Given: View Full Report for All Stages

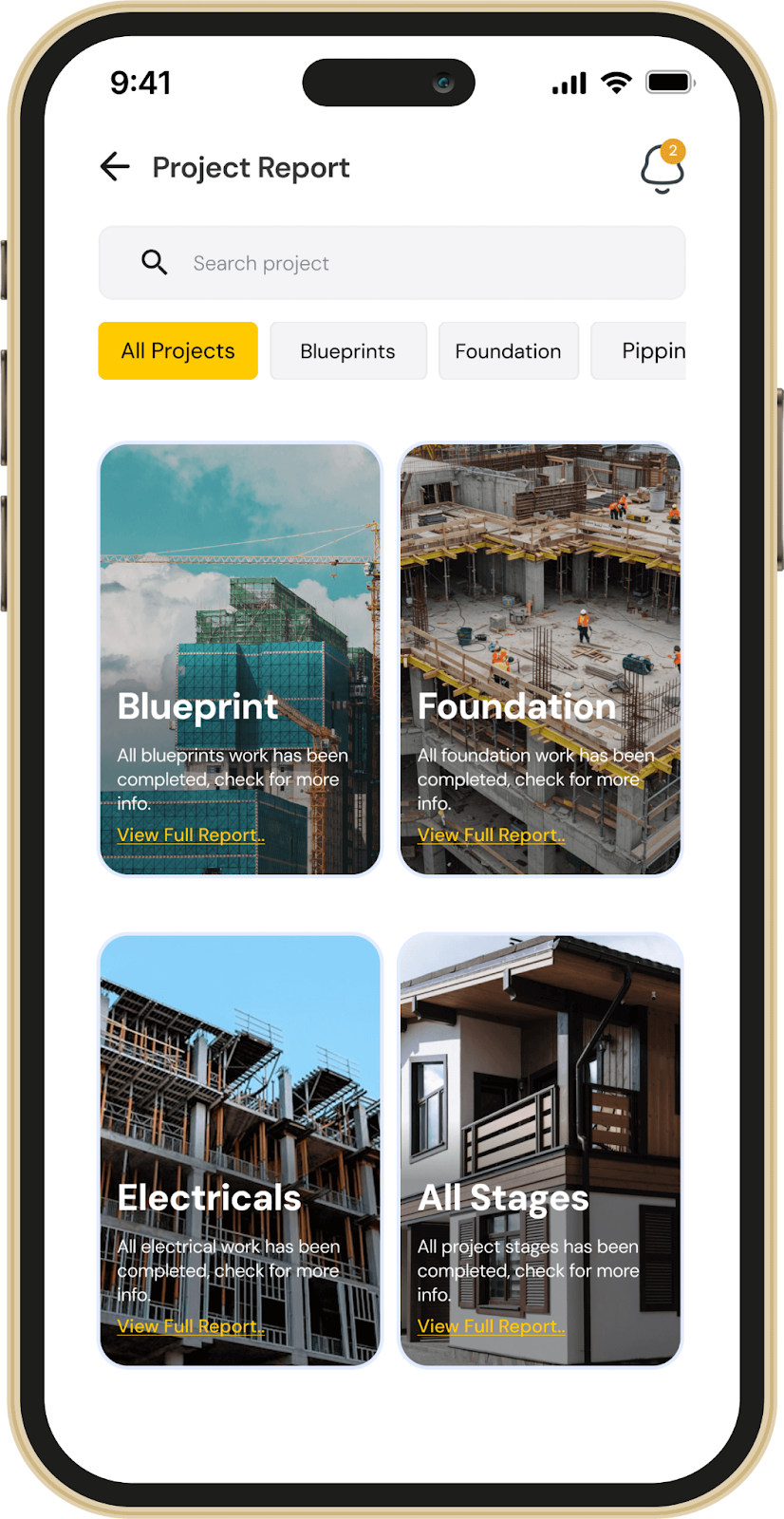Looking at the screenshot, I should 491,1326.
